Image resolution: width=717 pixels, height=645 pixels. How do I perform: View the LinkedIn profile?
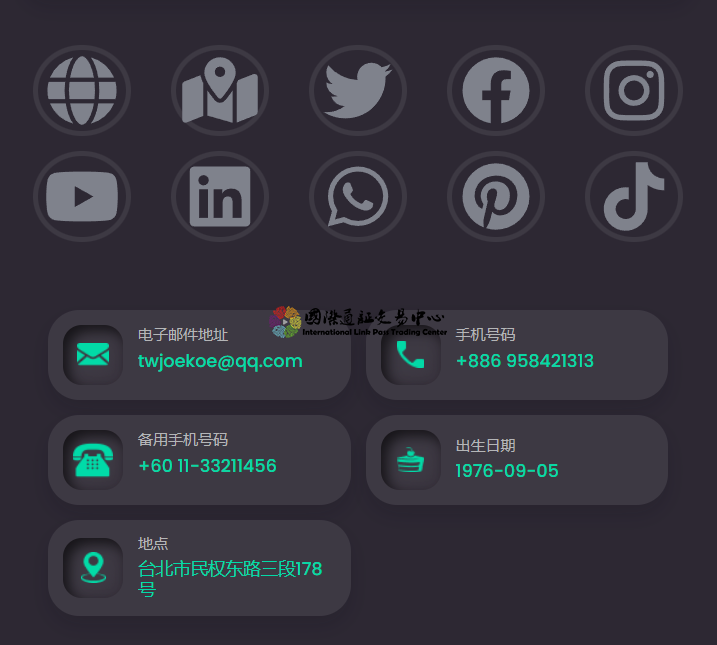[220, 196]
